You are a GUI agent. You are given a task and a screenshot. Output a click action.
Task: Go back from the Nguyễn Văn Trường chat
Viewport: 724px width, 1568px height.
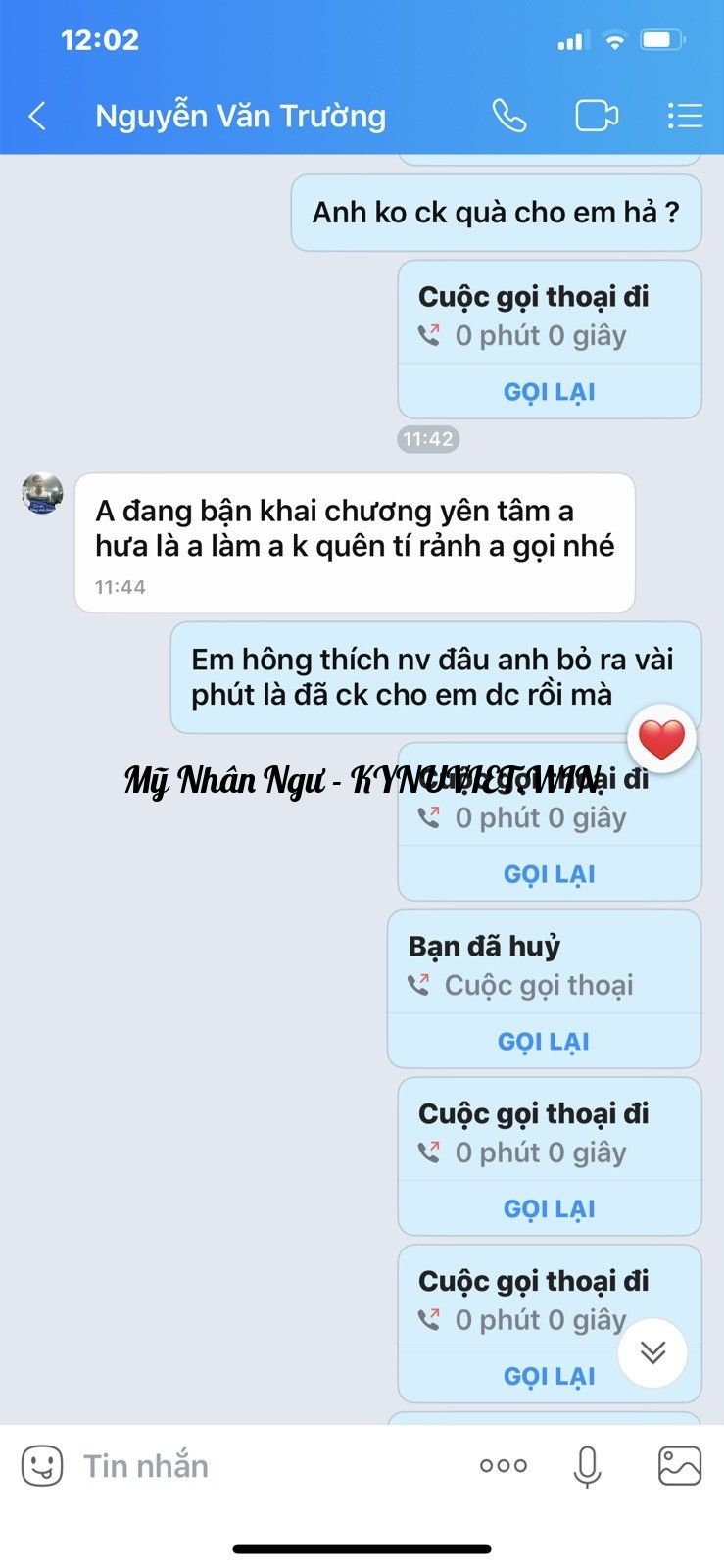37,117
